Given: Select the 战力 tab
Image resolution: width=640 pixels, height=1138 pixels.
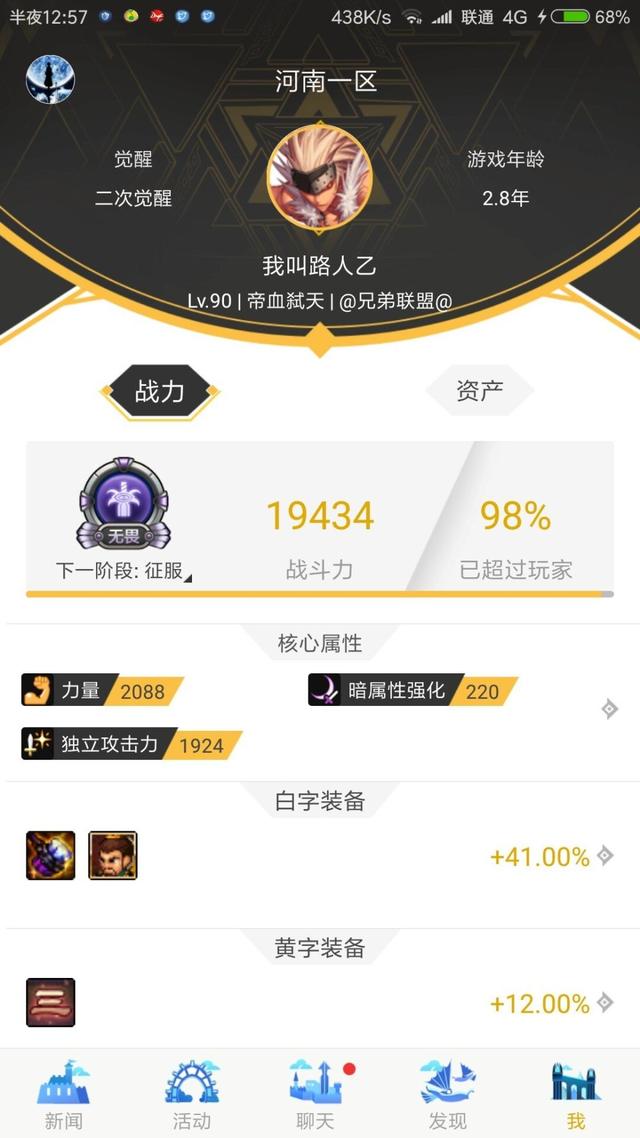Looking at the screenshot, I should pyautogui.click(x=160, y=391).
